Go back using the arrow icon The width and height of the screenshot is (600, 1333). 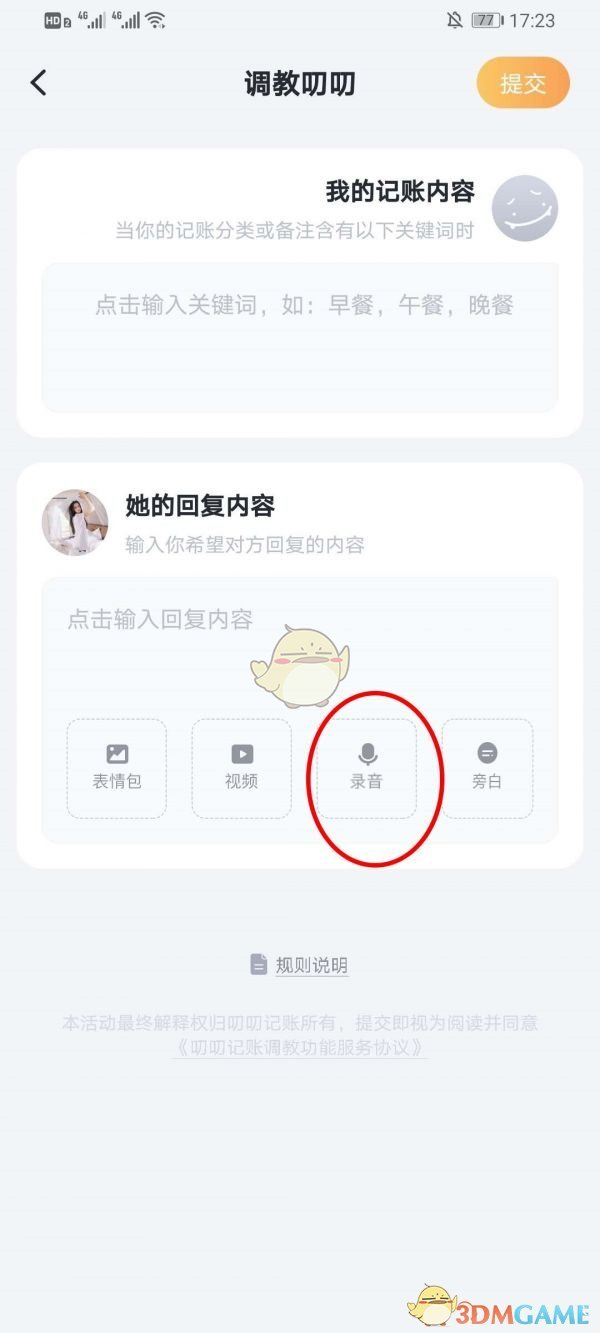pyautogui.click(x=39, y=83)
